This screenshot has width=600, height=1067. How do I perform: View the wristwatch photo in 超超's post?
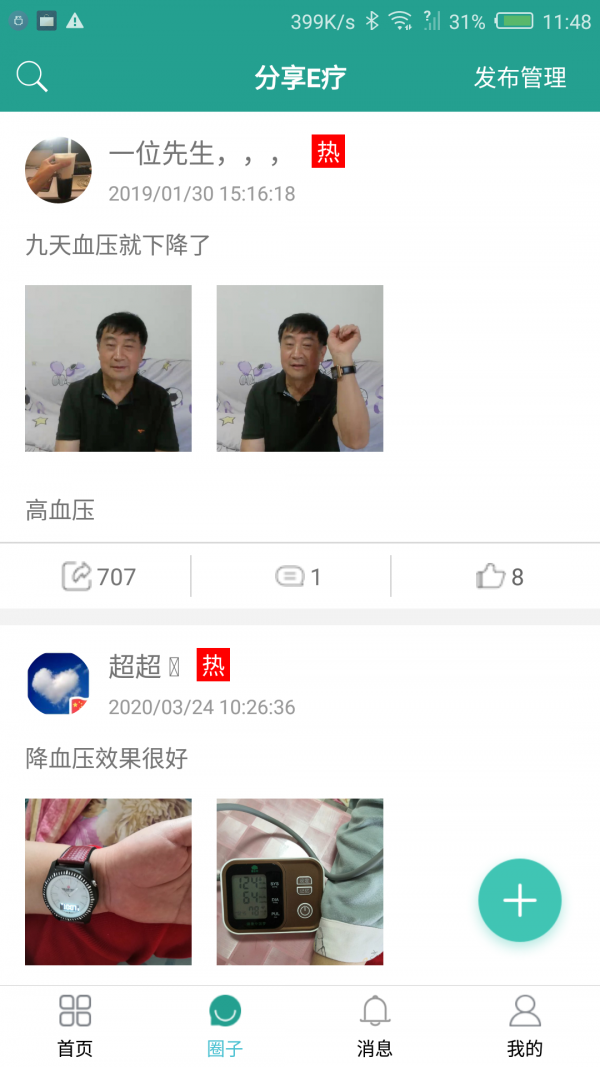[108, 881]
